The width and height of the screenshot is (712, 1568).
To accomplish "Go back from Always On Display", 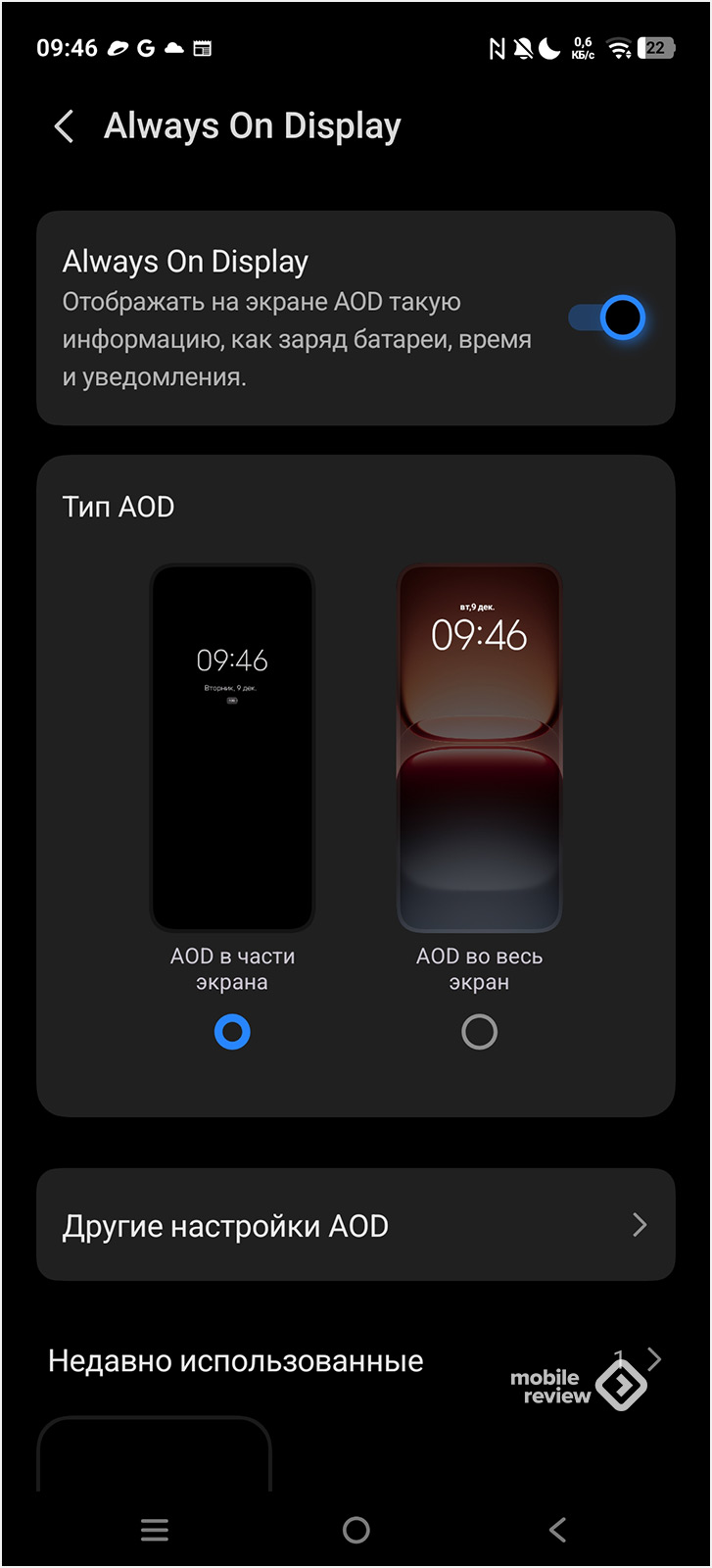I will coord(65,126).
